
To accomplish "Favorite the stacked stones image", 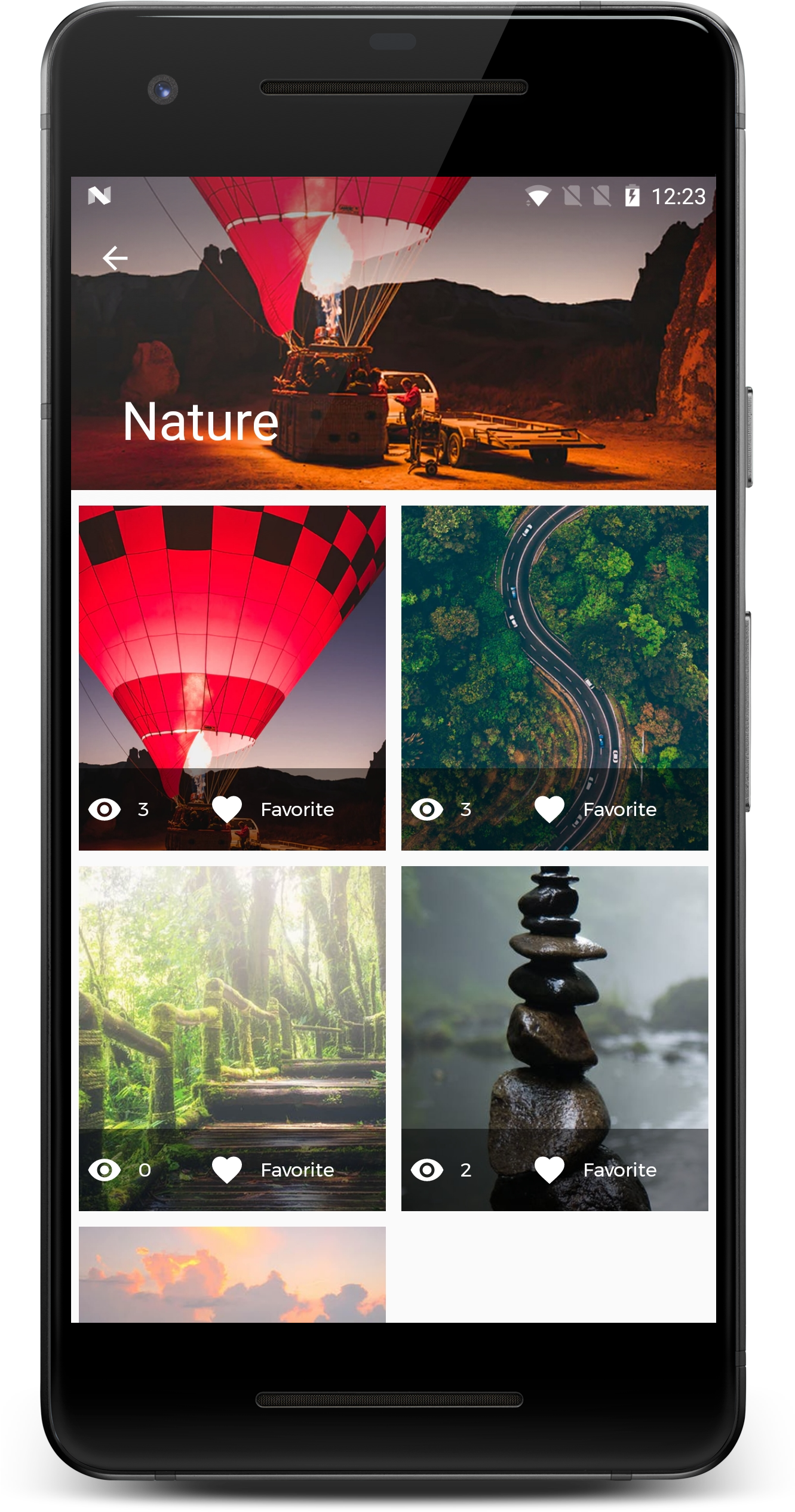I will click(x=550, y=1170).
